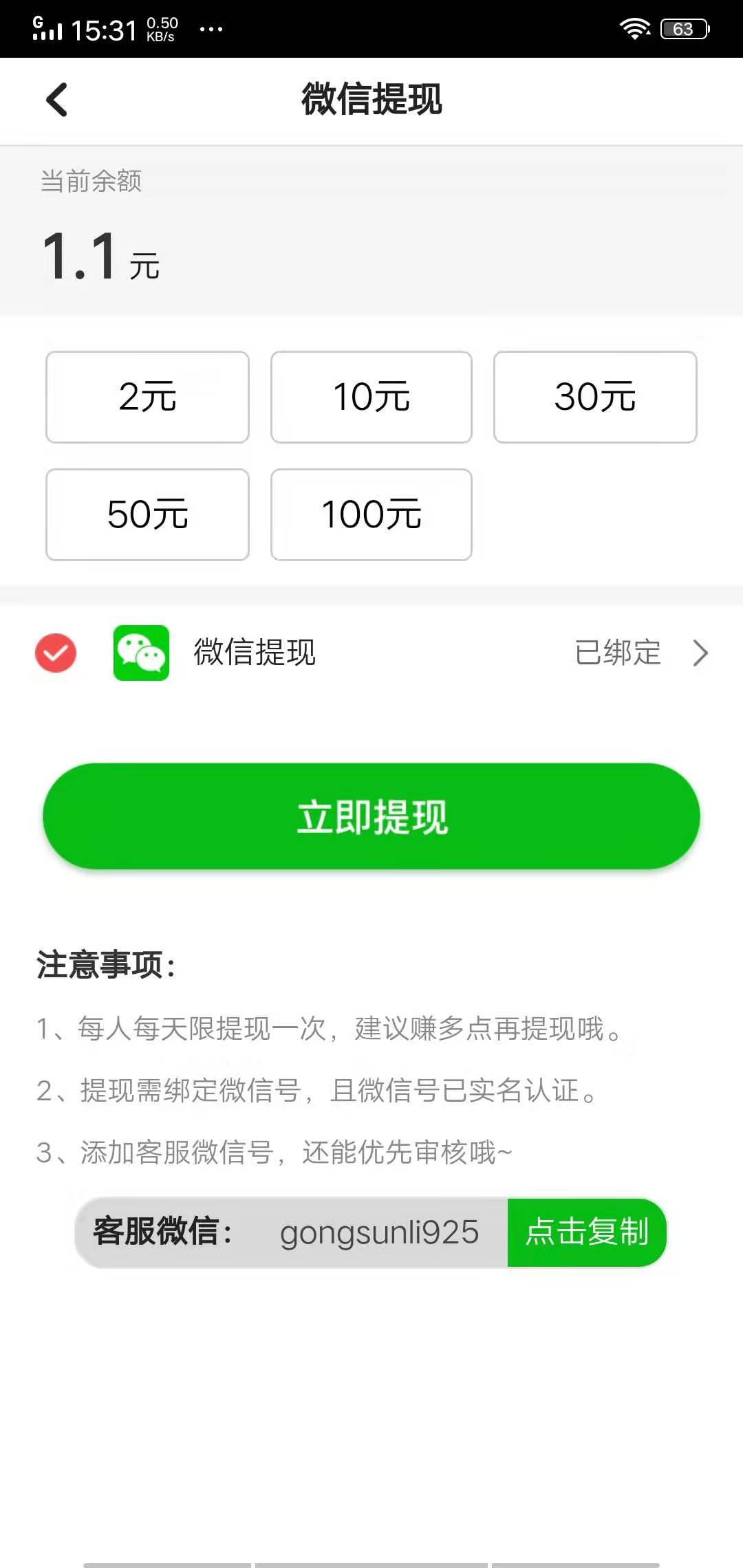Tap the gongsunli925 customer service text

click(380, 1233)
